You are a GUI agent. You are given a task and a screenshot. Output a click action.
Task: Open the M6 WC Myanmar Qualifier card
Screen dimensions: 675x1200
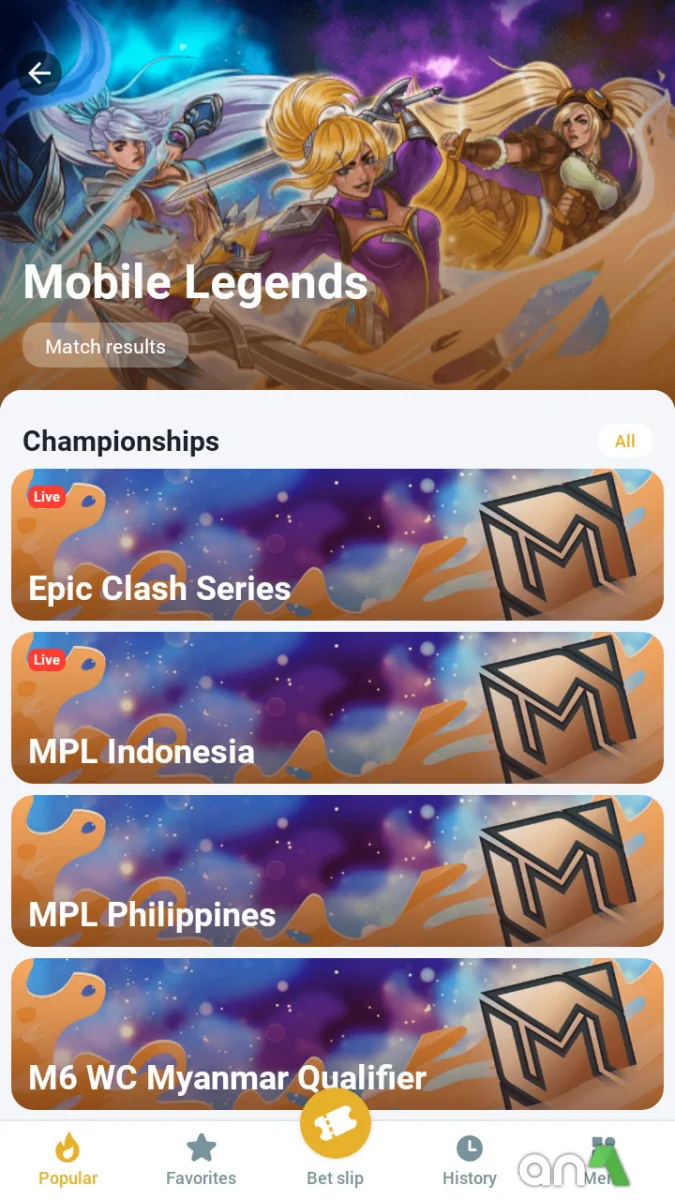pos(337,1034)
